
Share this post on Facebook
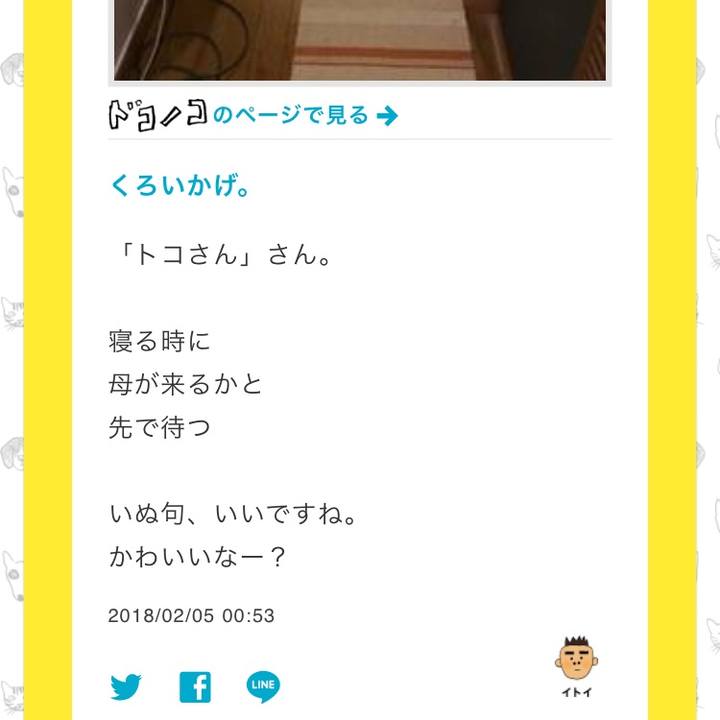coord(195,687)
